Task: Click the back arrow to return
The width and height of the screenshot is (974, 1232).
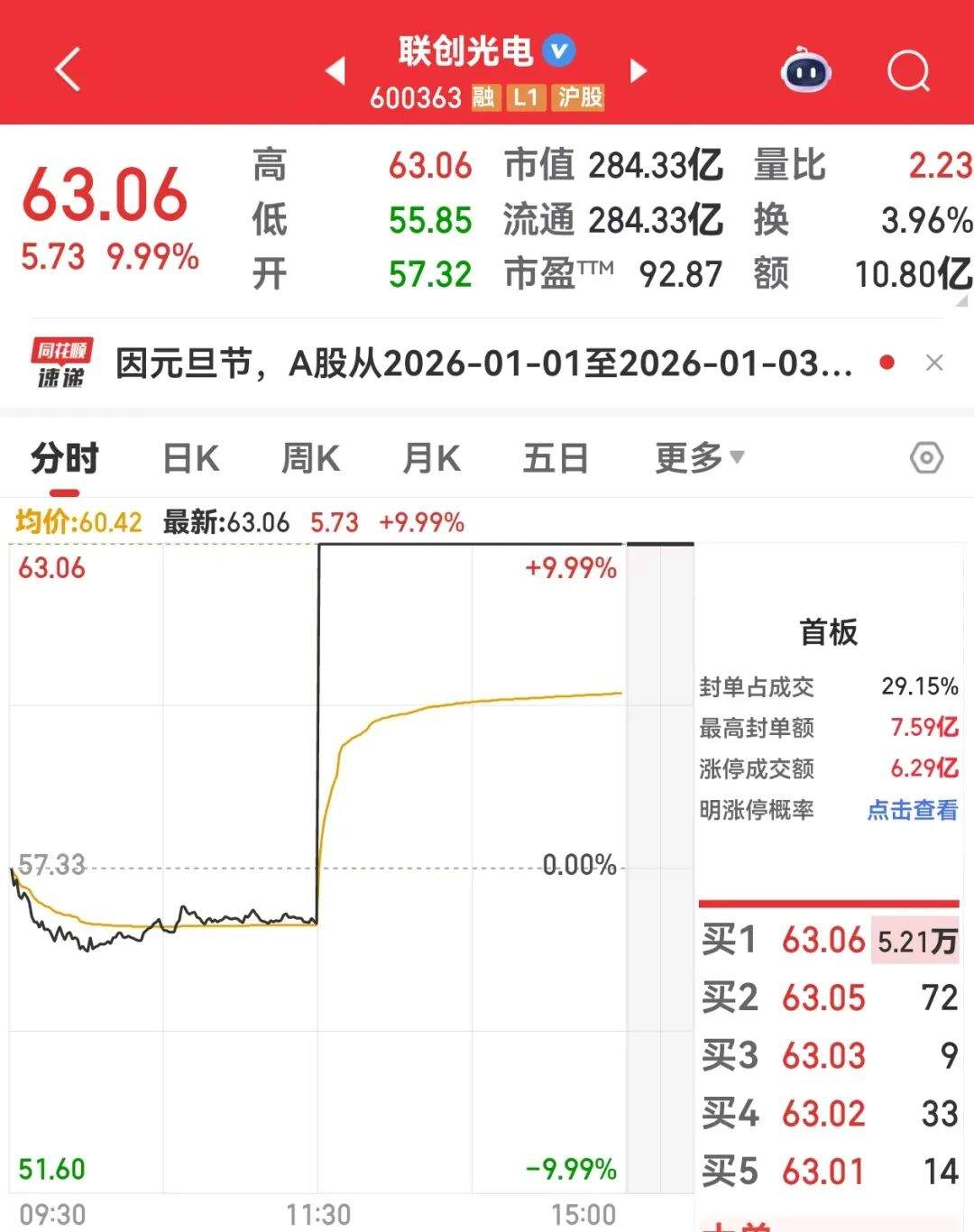Action: pyautogui.click(x=68, y=70)
